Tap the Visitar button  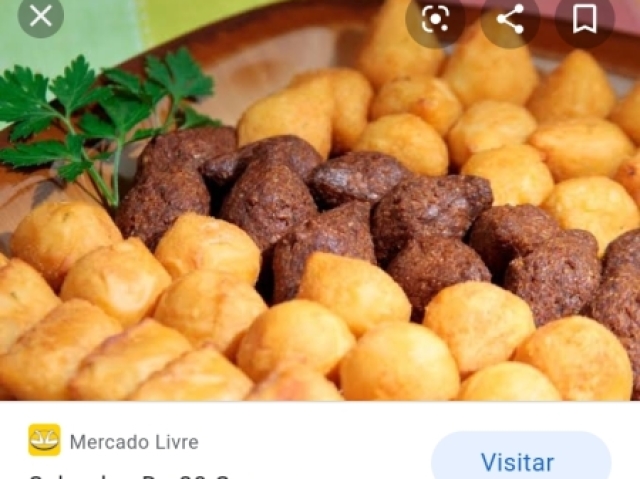[x=520, y=460]
